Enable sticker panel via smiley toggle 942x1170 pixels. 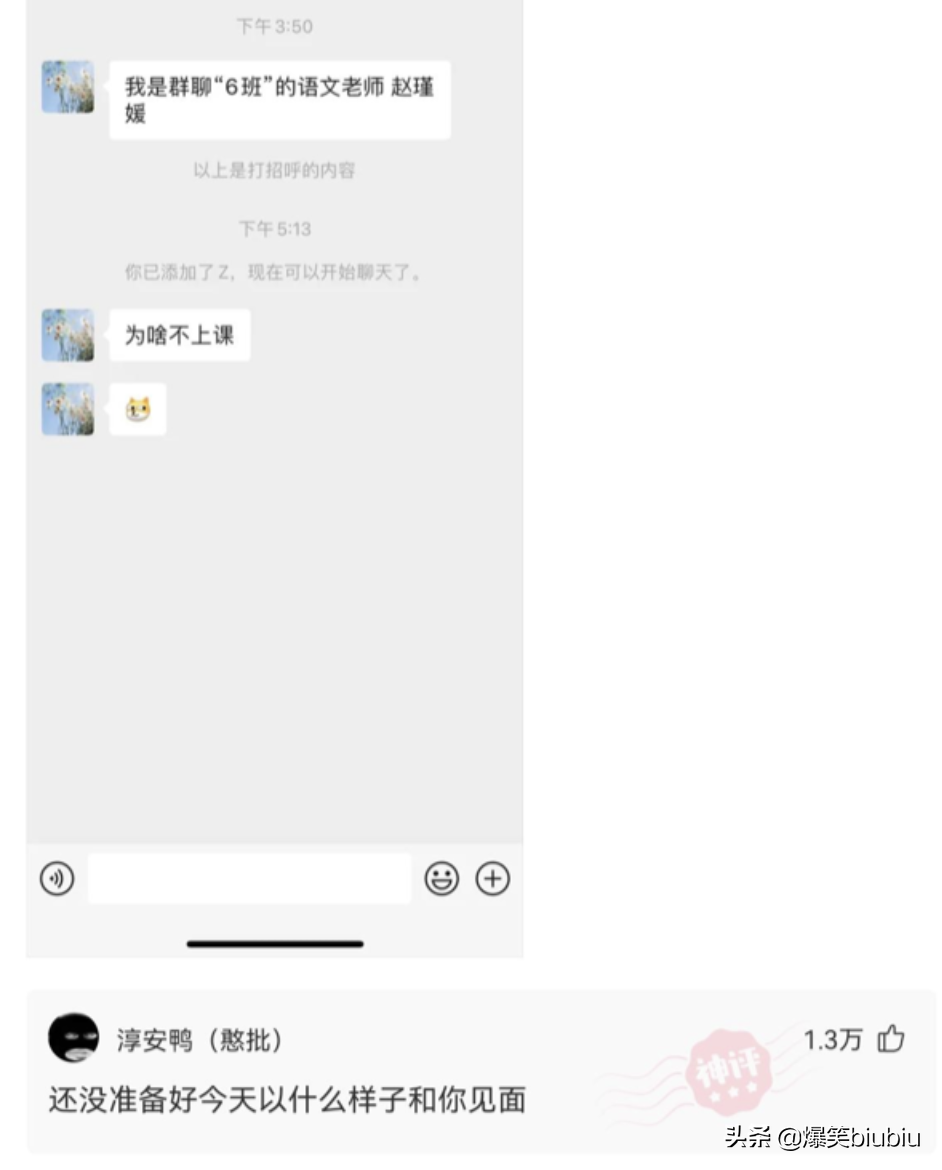[442, 878]
